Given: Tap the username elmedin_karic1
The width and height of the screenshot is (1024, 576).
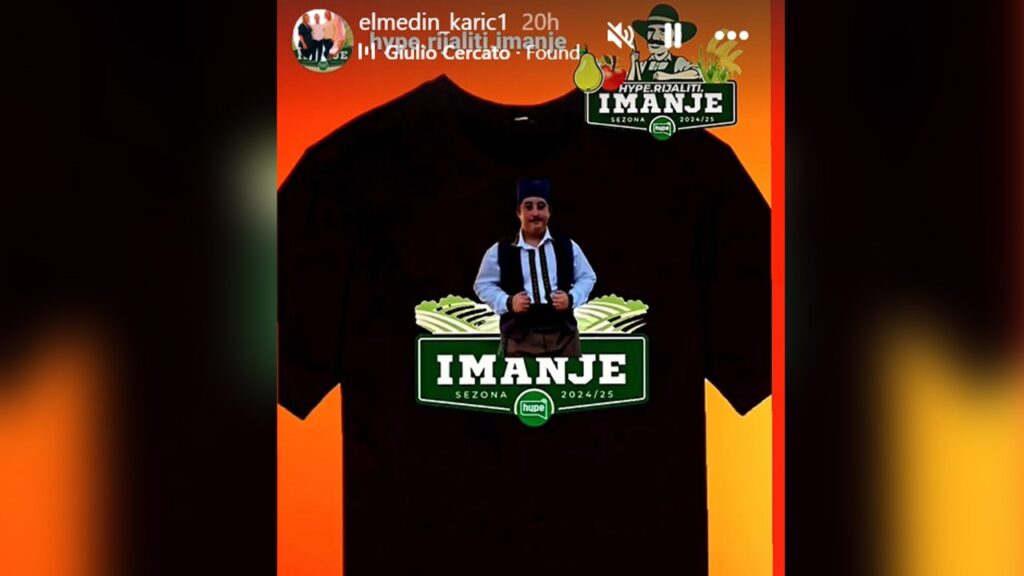Looking at the screenshot, I should 435,22.
